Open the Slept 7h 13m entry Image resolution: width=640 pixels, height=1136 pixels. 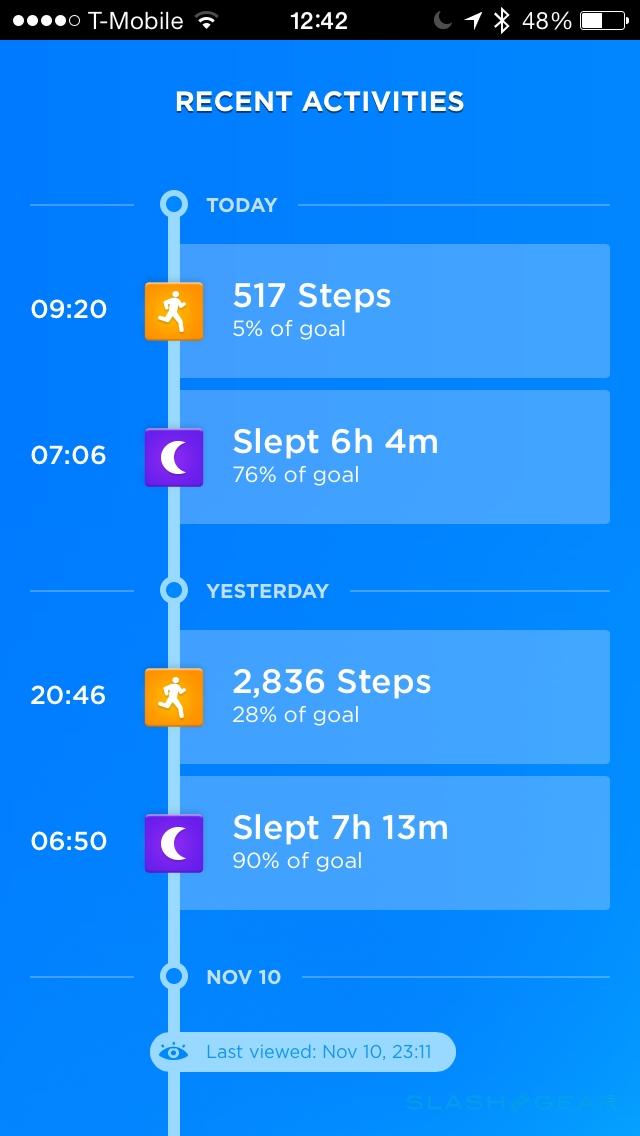tap(394, 843)
